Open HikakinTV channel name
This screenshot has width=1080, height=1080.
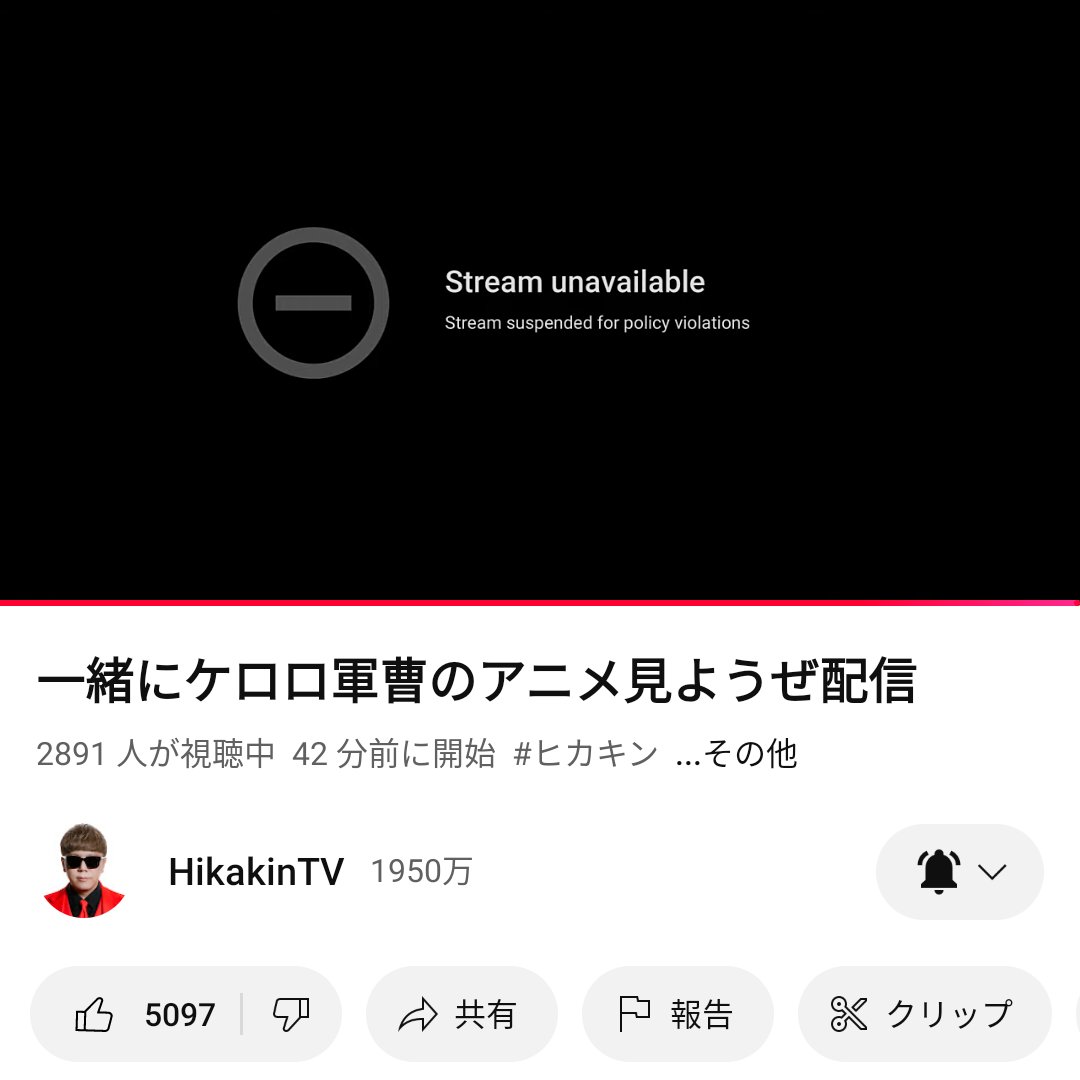(x=256, y=872)
